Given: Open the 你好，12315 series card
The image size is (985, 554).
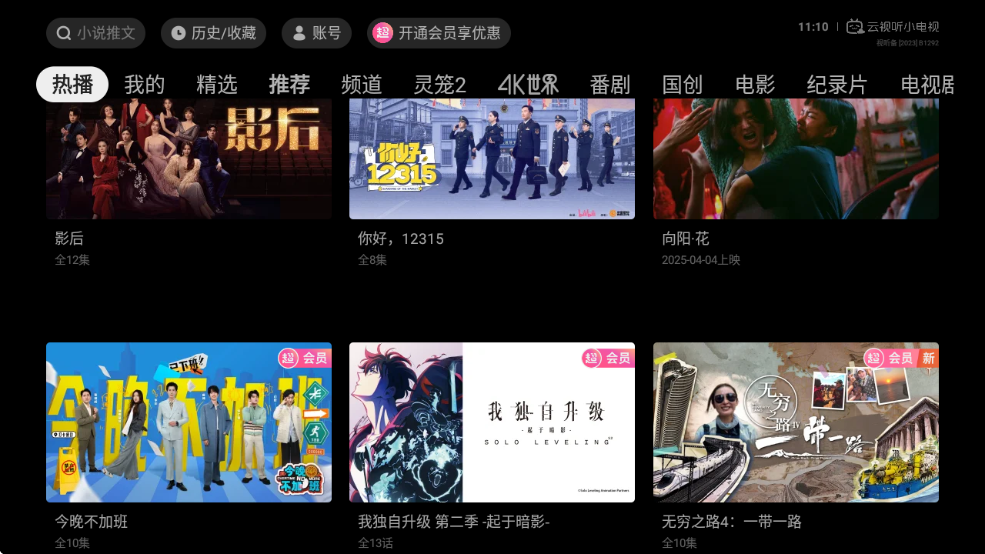Looking at the screenshot, I should pyautogui.click(x=491, y=160).
